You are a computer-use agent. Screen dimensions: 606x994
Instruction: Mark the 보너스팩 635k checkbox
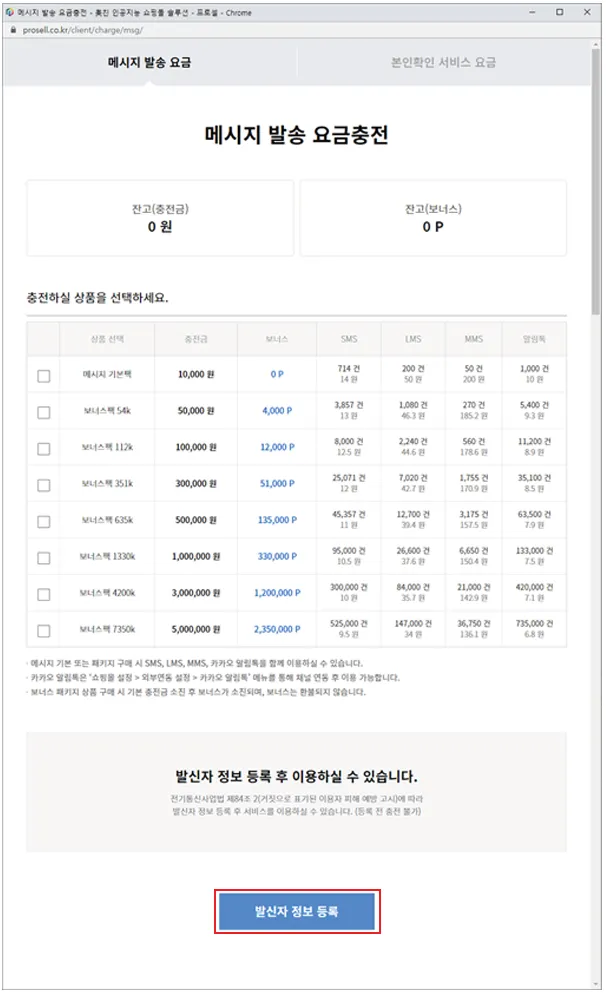(44, 522)
